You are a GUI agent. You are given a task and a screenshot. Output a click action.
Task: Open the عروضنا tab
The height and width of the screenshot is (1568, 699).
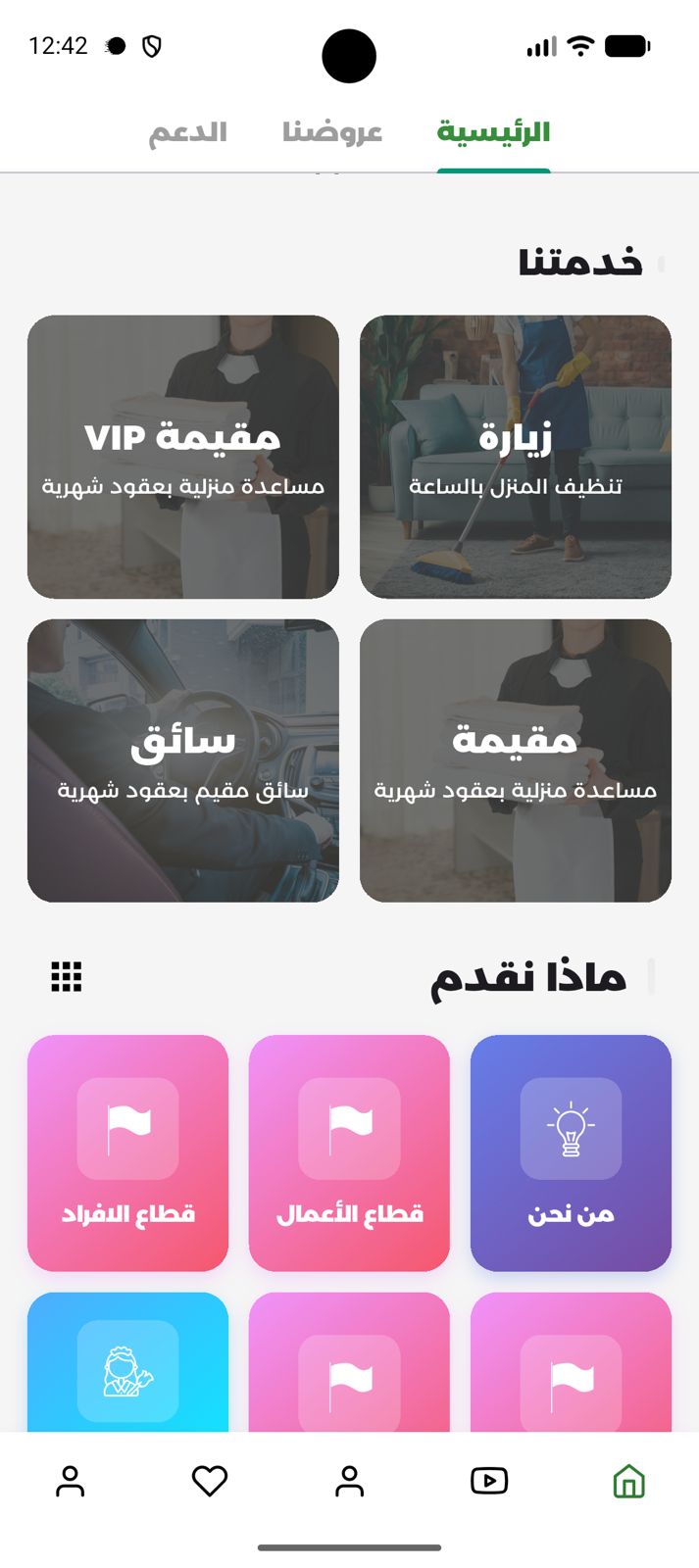pyautogui.click(x=331, y=132)
